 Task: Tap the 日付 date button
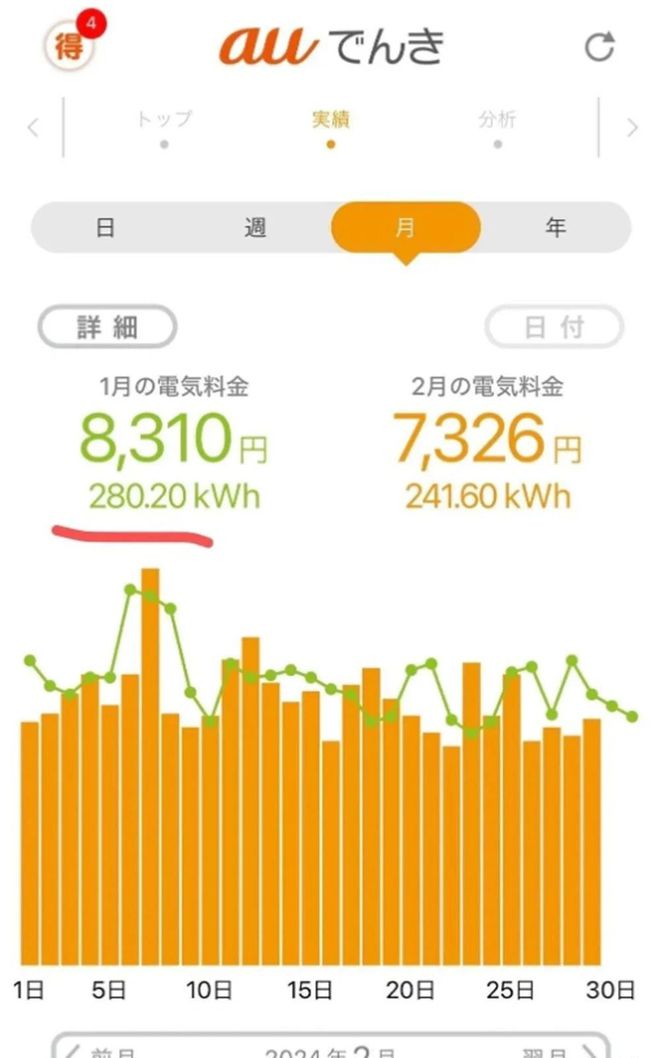pos(554,327)
